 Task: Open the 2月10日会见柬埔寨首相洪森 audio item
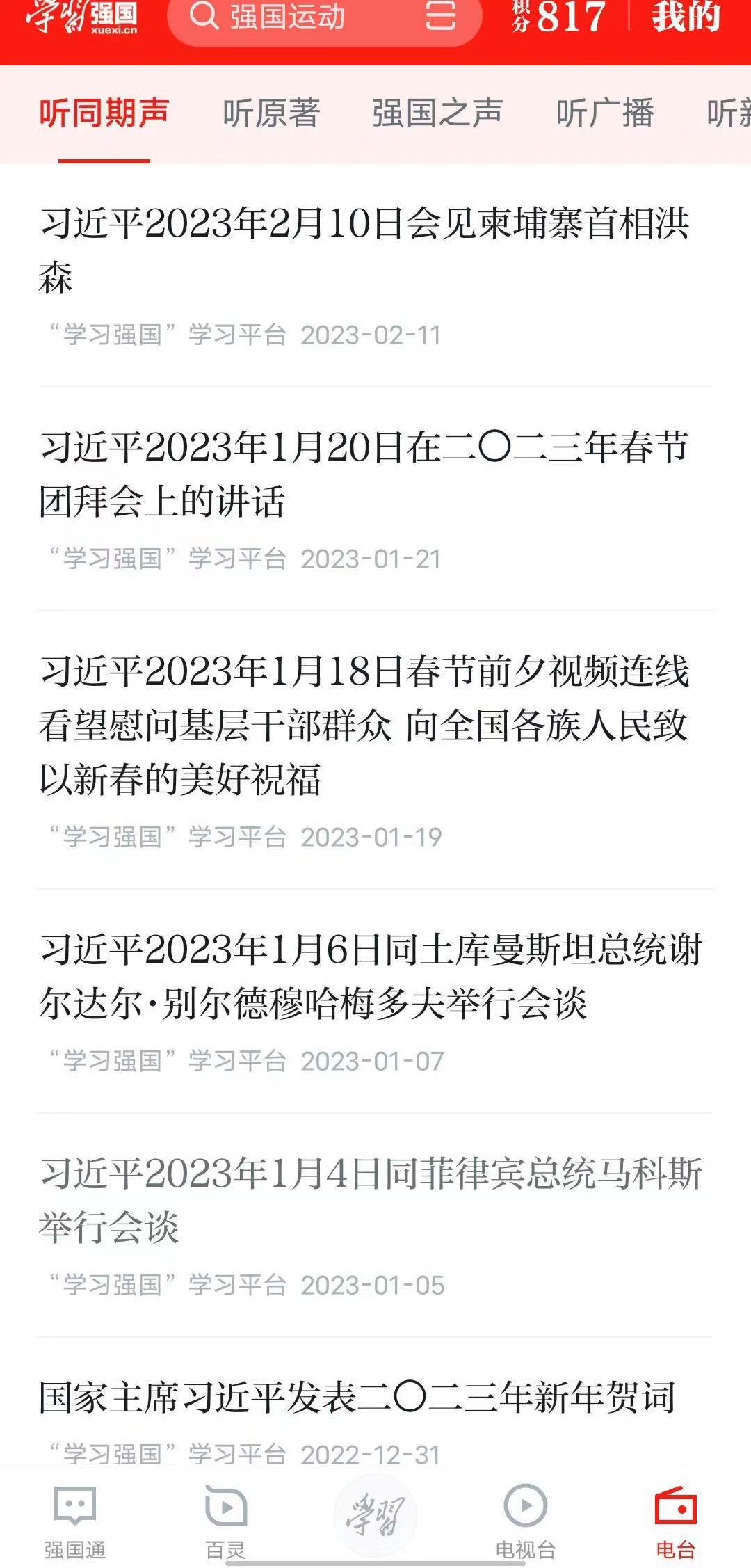pyautogui.click(x=364, y=250)
